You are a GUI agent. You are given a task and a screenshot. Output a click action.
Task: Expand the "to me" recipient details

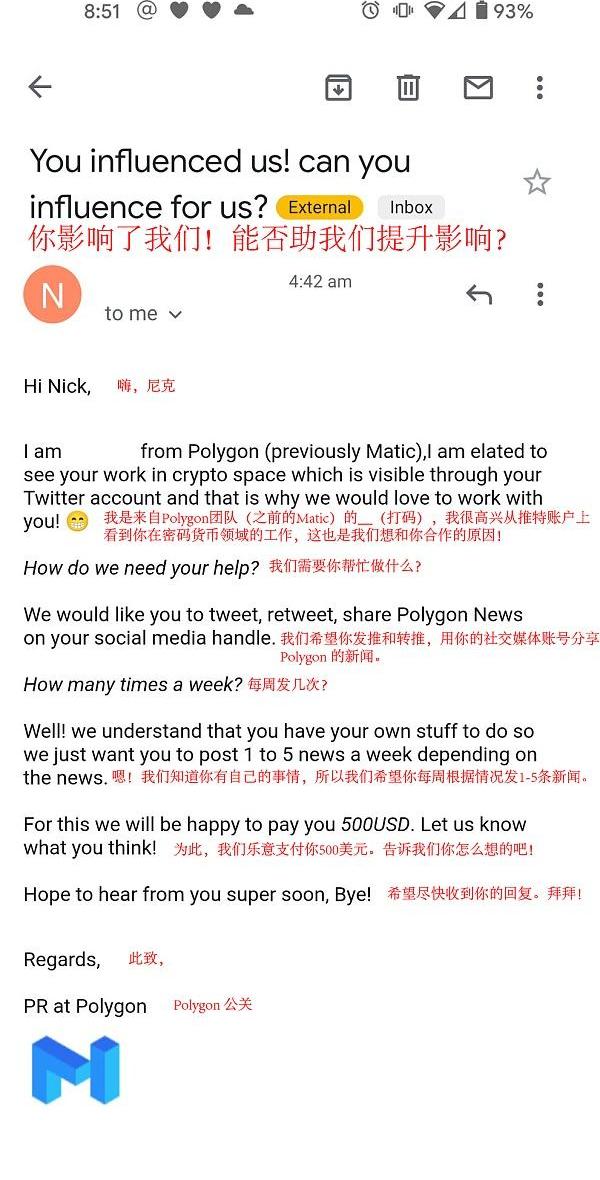click(144, 314)
